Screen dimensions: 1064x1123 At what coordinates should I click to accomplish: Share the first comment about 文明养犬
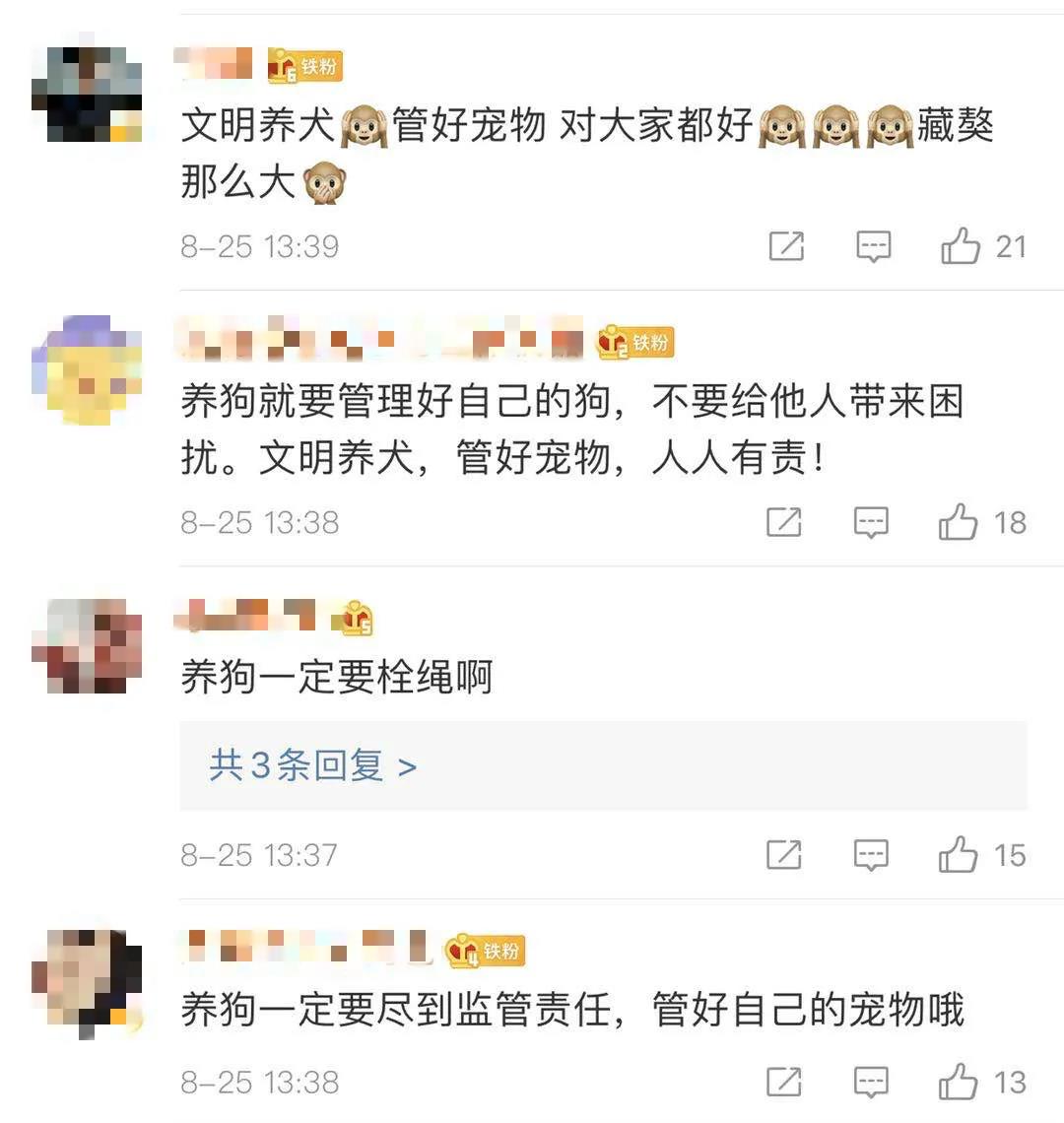[785, 246]
